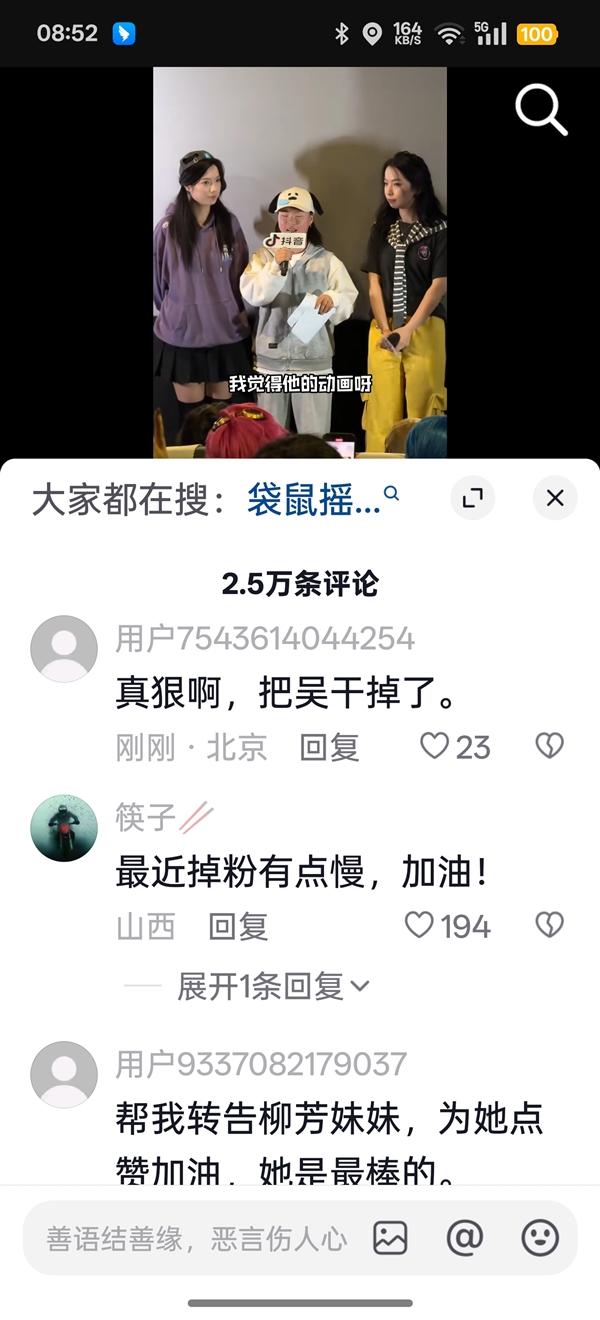Reply to the comment 真狠啊，把吴干掉了
600x1320 pixels.
pyautogui.click(x=329, y=747)
